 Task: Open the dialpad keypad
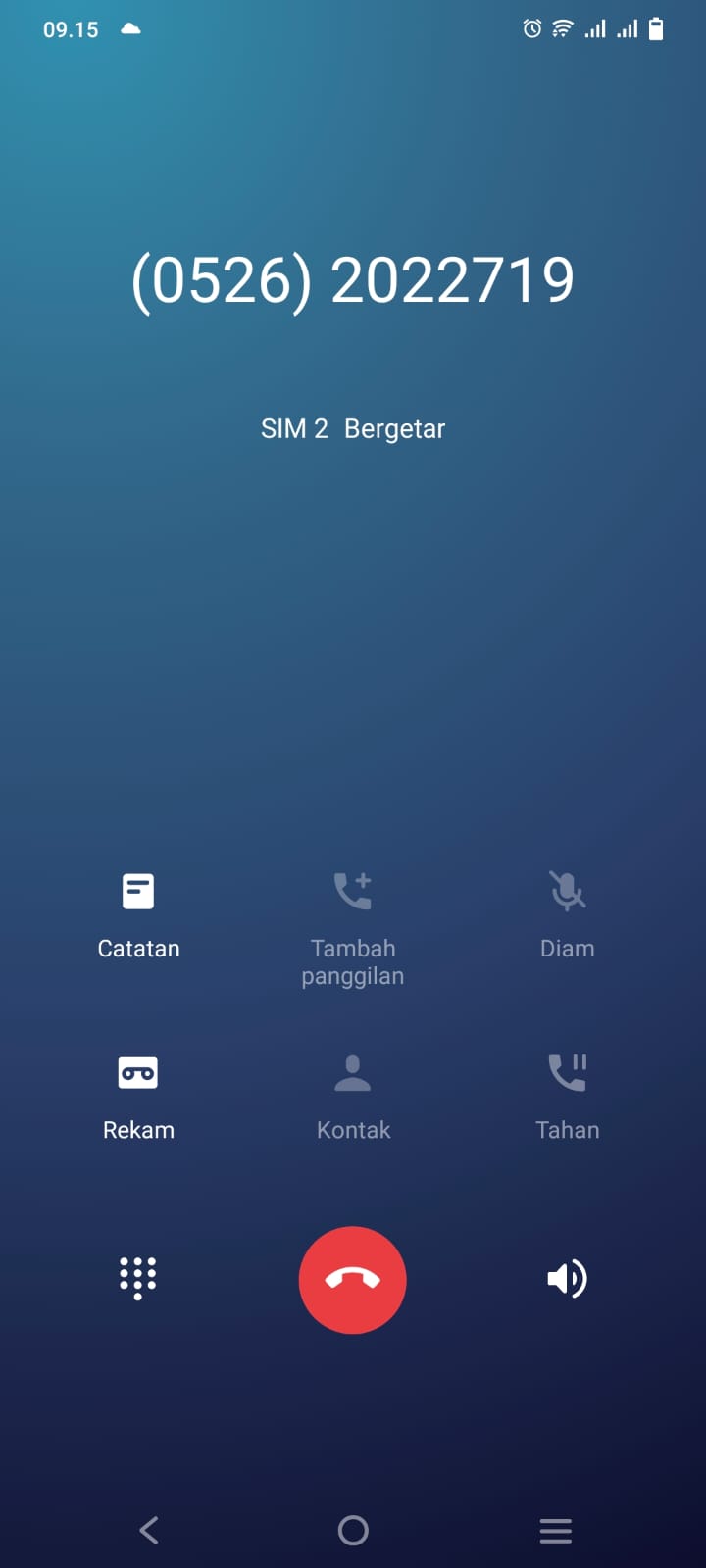click(x=138, y=1279)
